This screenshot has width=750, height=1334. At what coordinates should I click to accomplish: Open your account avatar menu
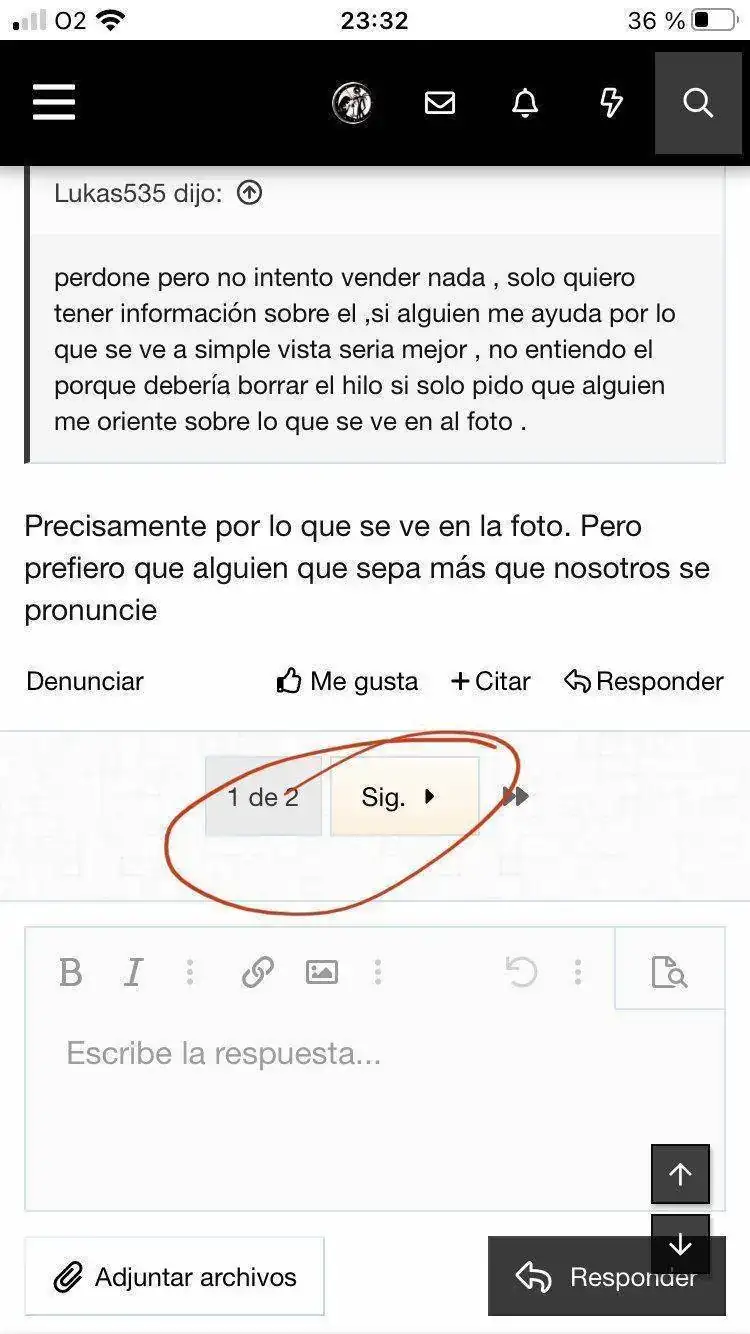(352, 103)
